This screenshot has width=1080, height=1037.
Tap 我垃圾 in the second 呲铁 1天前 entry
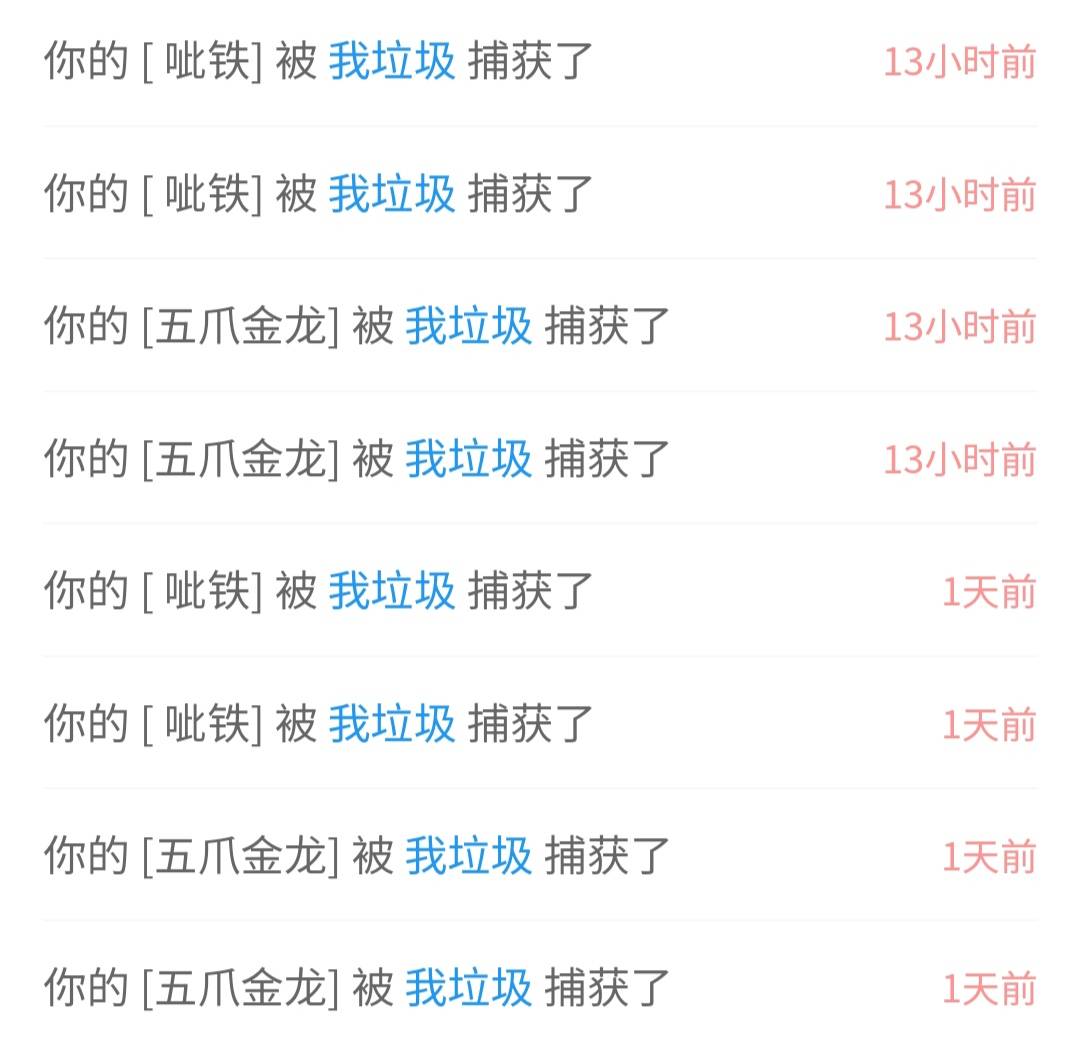click(392, 724)
